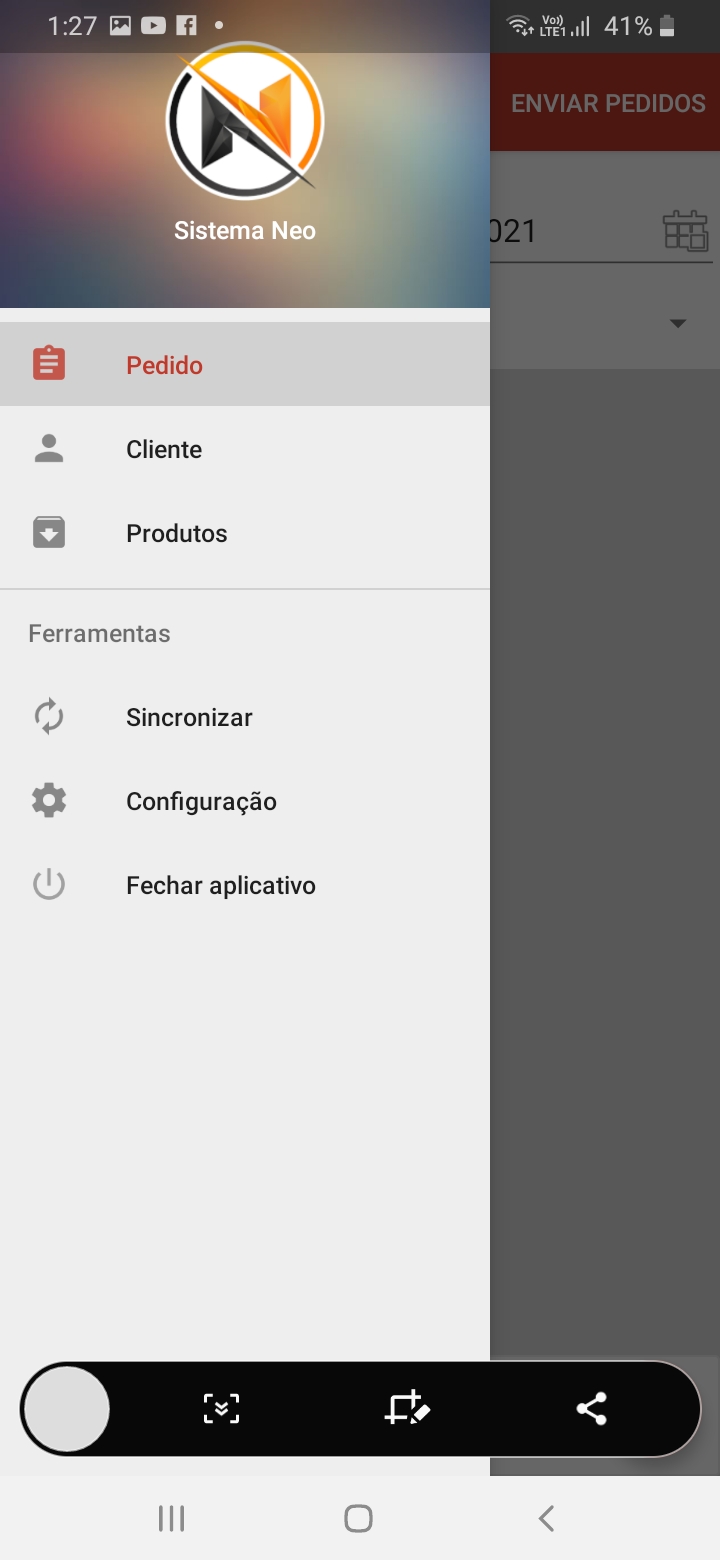Select Sincronizar under Ferramentas
The height and width of the screenshot is (1560, 720).
point(245,717)
